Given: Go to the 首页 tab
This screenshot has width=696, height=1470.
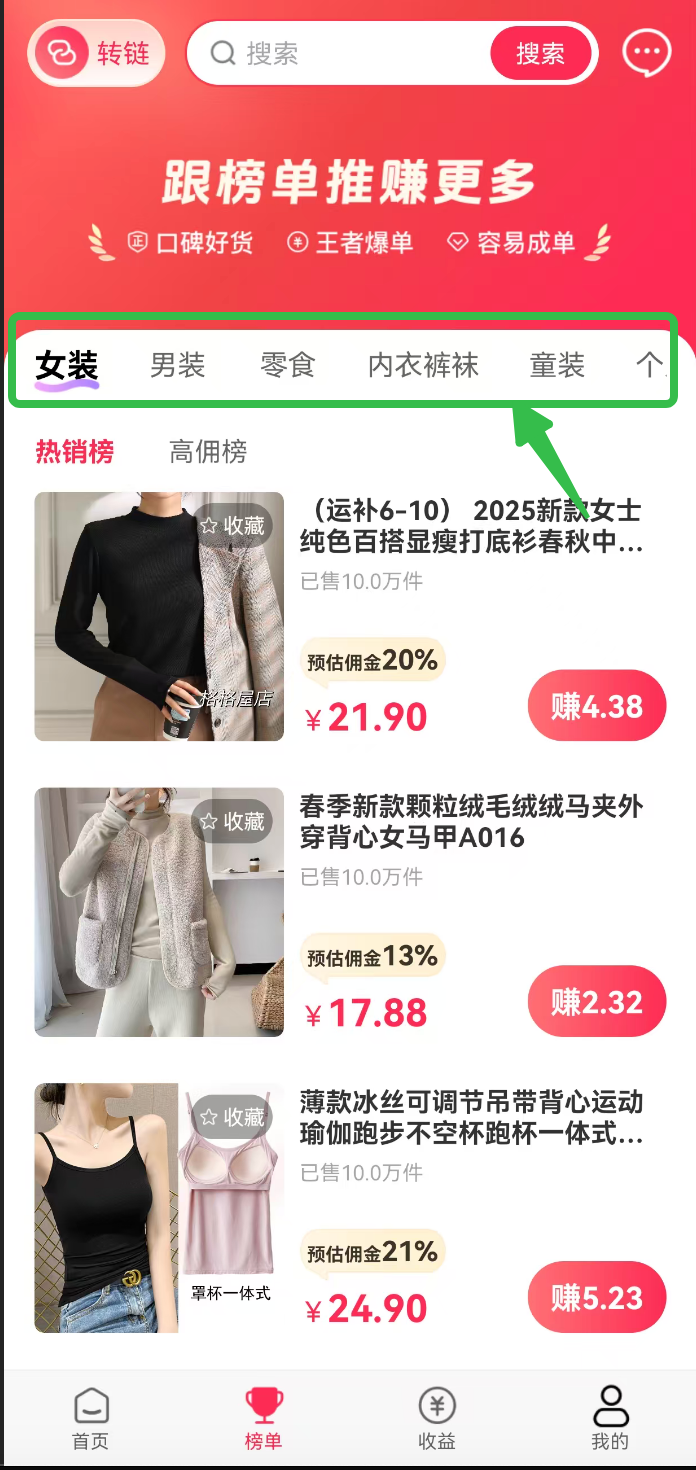Looking at the screenshot, I should 90,1418.
